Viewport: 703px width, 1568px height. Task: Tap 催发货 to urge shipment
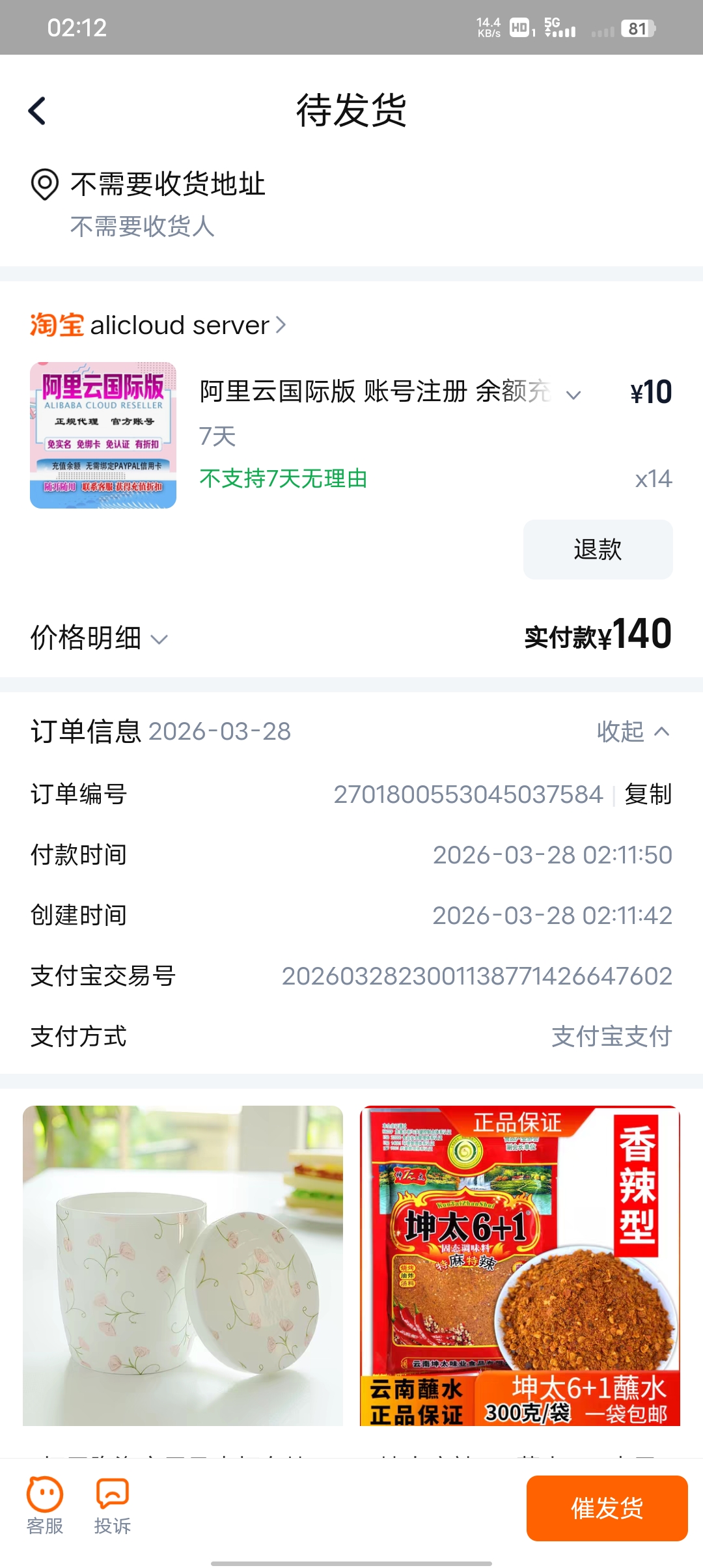[x=607, y=1508]
